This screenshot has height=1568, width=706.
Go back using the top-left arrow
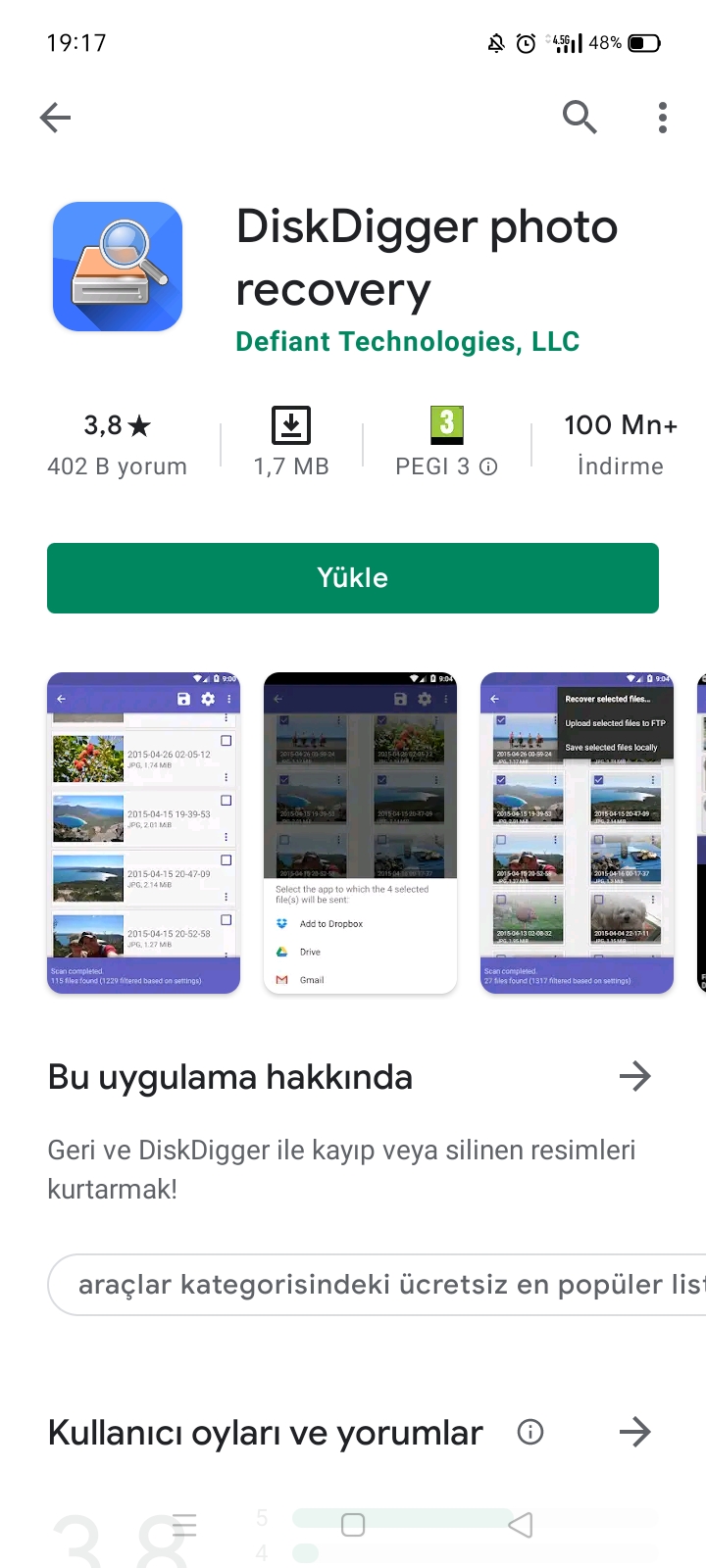[x=55, y=118]
